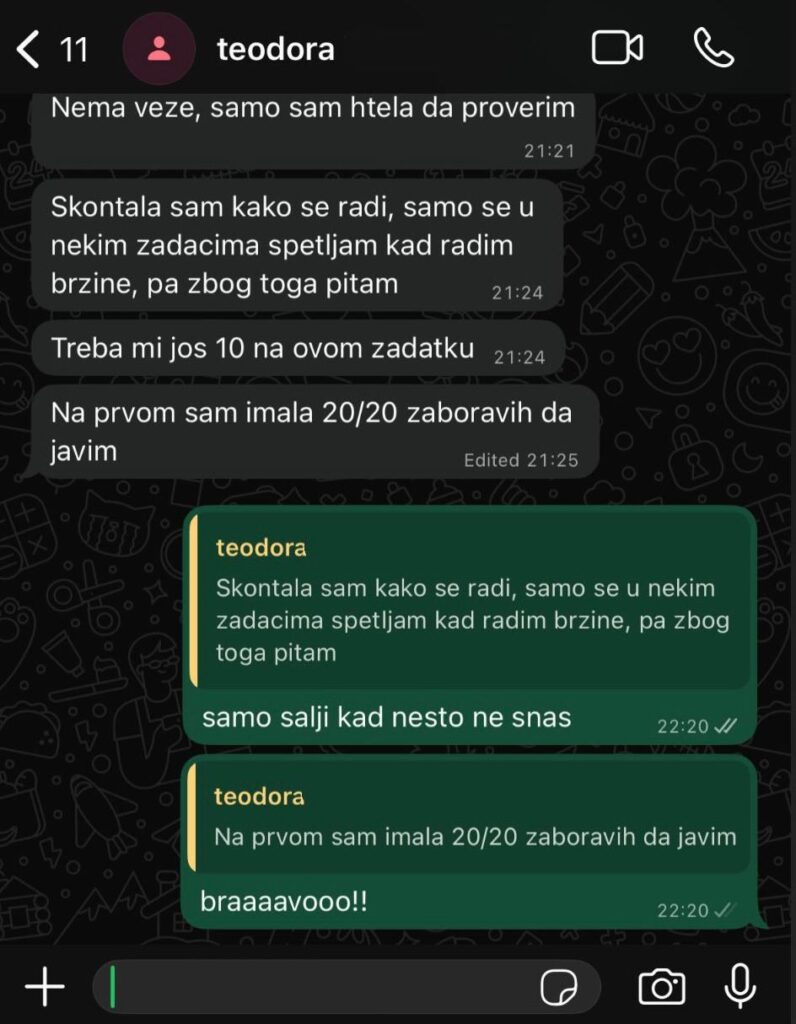Start a voice call with teodora
796x1024 pixels.
tap(713, 48)
